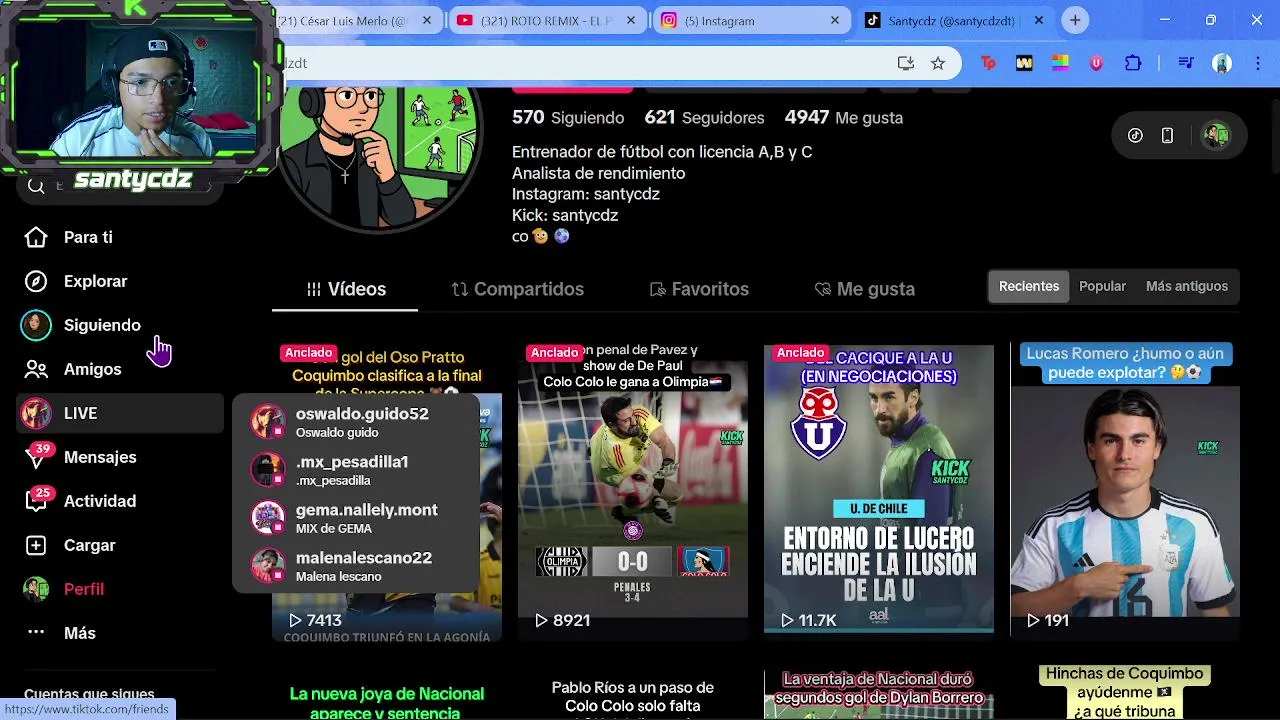
Task: Expand the Más menu
Action: [80, 633]
